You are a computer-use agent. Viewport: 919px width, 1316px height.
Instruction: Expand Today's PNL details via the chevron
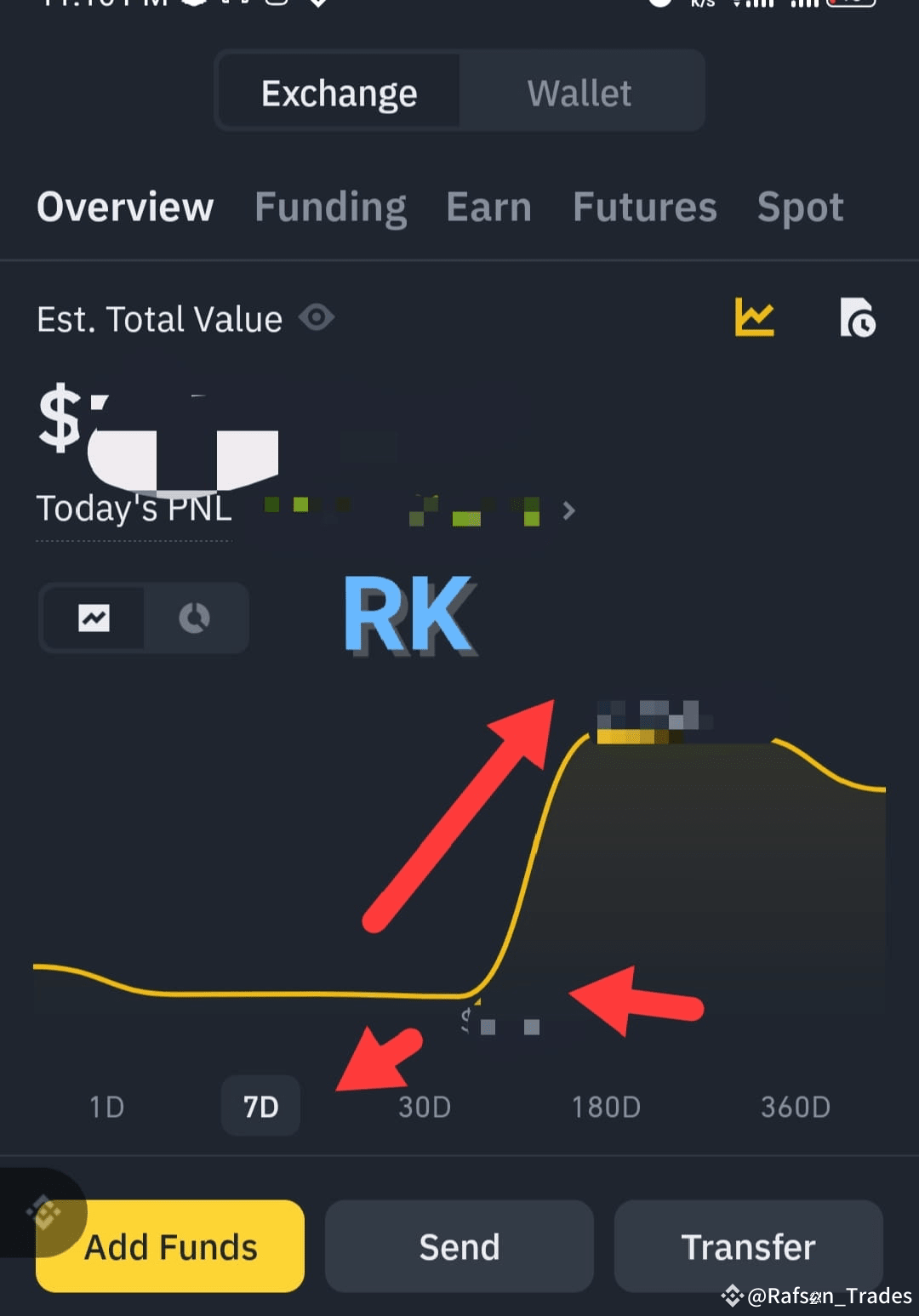(568, 511)
